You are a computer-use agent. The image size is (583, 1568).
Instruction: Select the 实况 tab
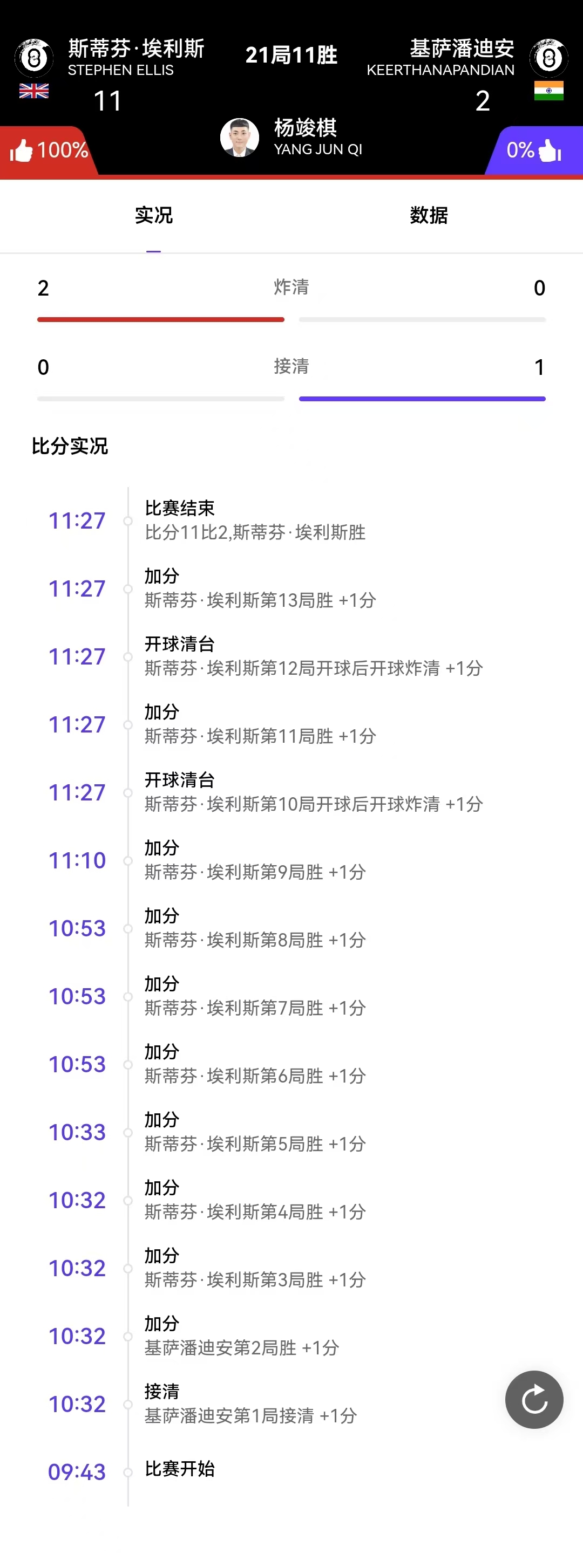(153, 215)
